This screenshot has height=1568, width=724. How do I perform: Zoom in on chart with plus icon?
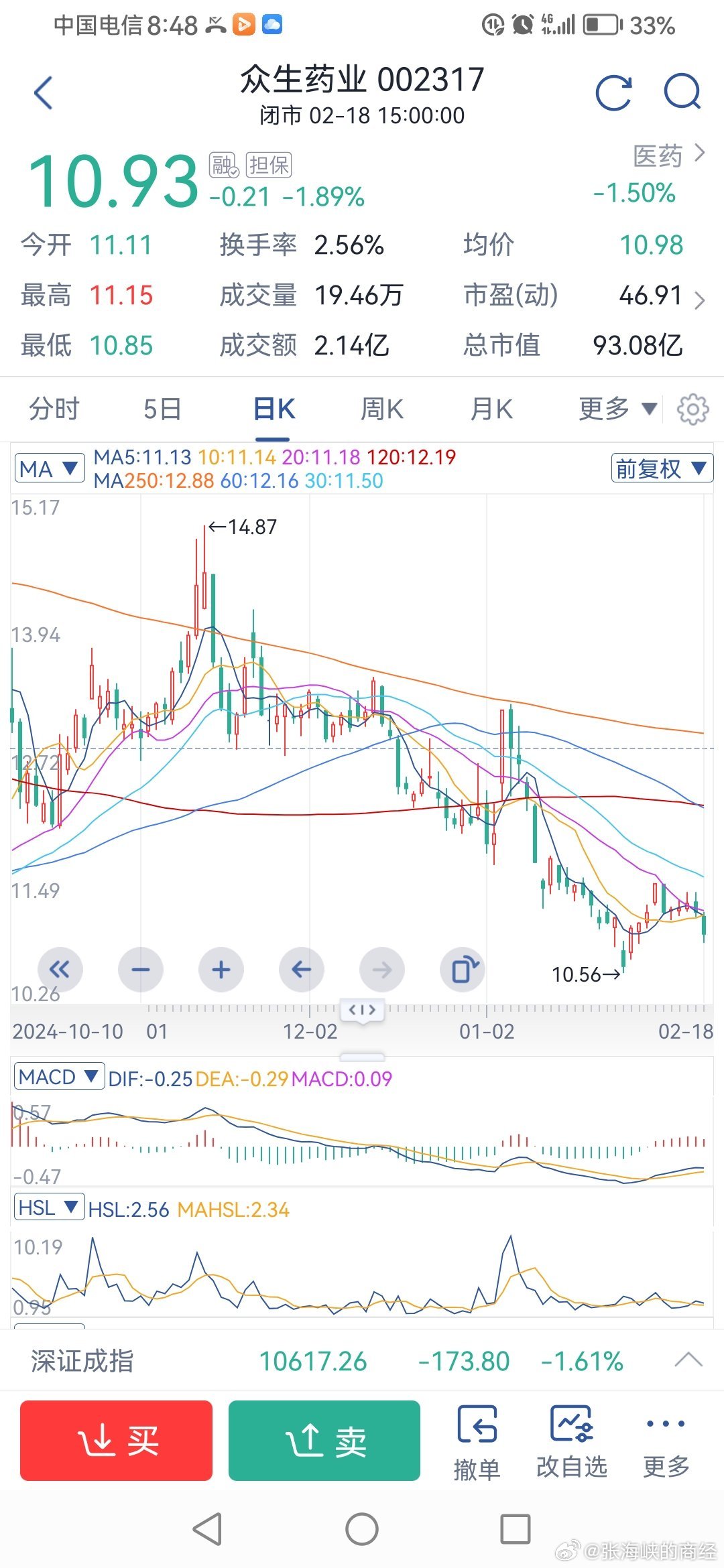pos(221,970)
